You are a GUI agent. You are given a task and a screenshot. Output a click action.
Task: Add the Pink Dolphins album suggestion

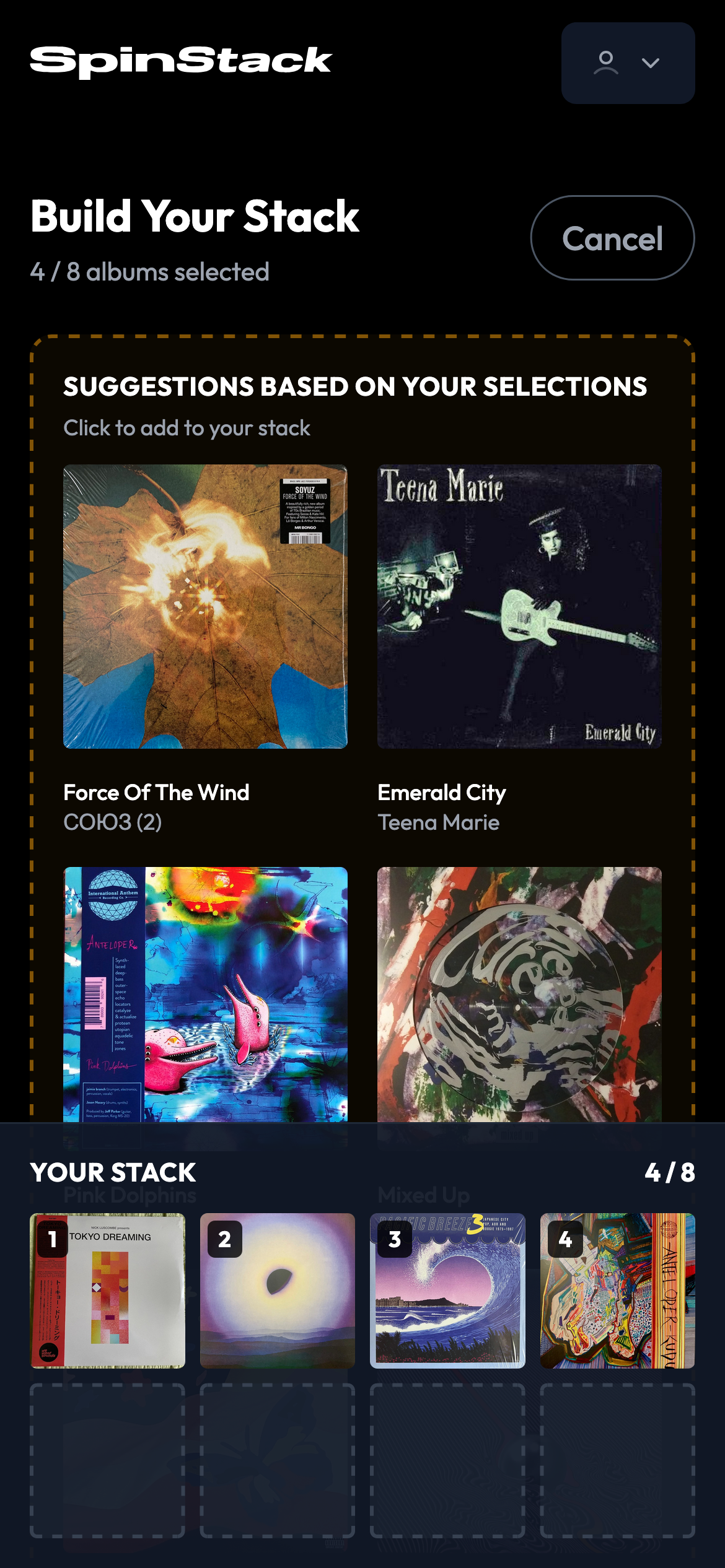click(205, 994)
